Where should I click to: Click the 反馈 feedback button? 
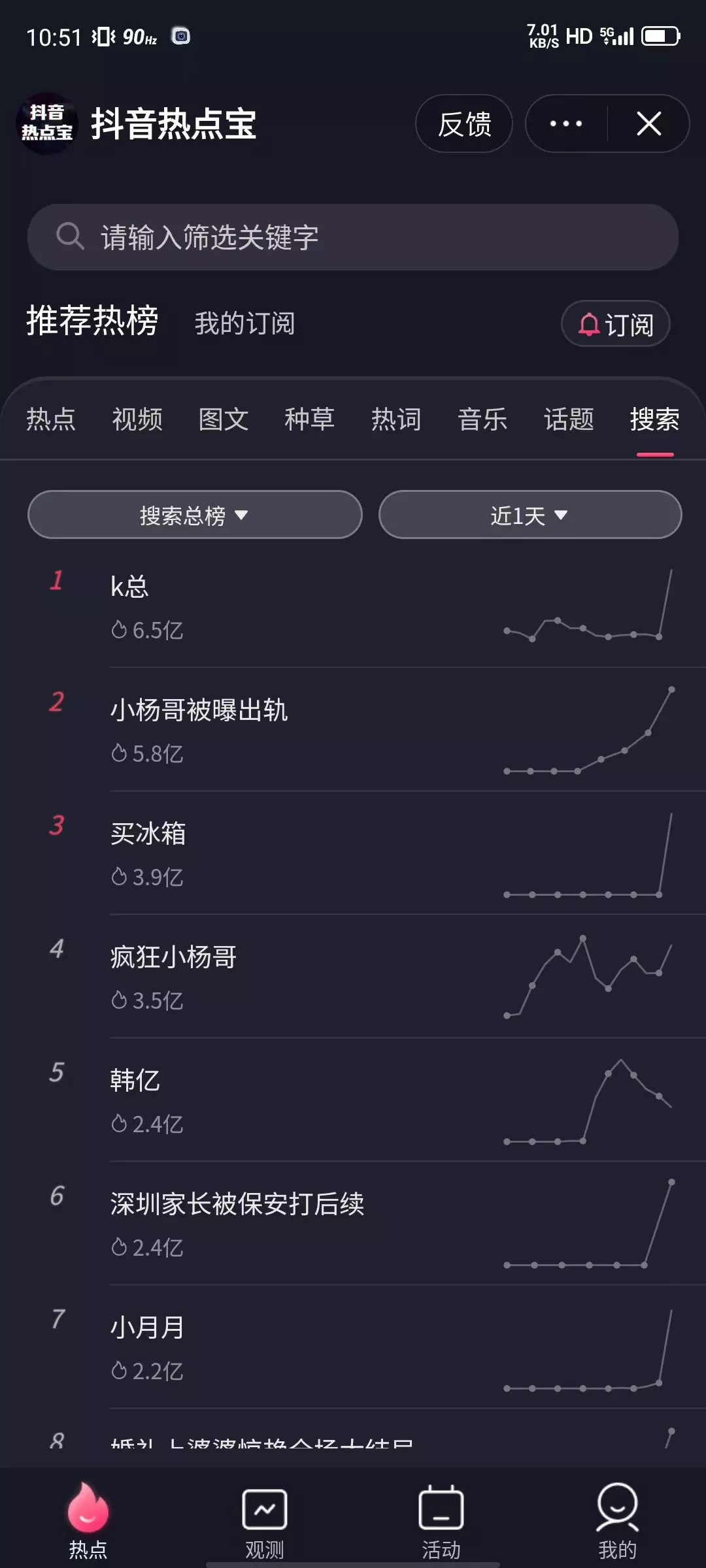coord(464,124)
